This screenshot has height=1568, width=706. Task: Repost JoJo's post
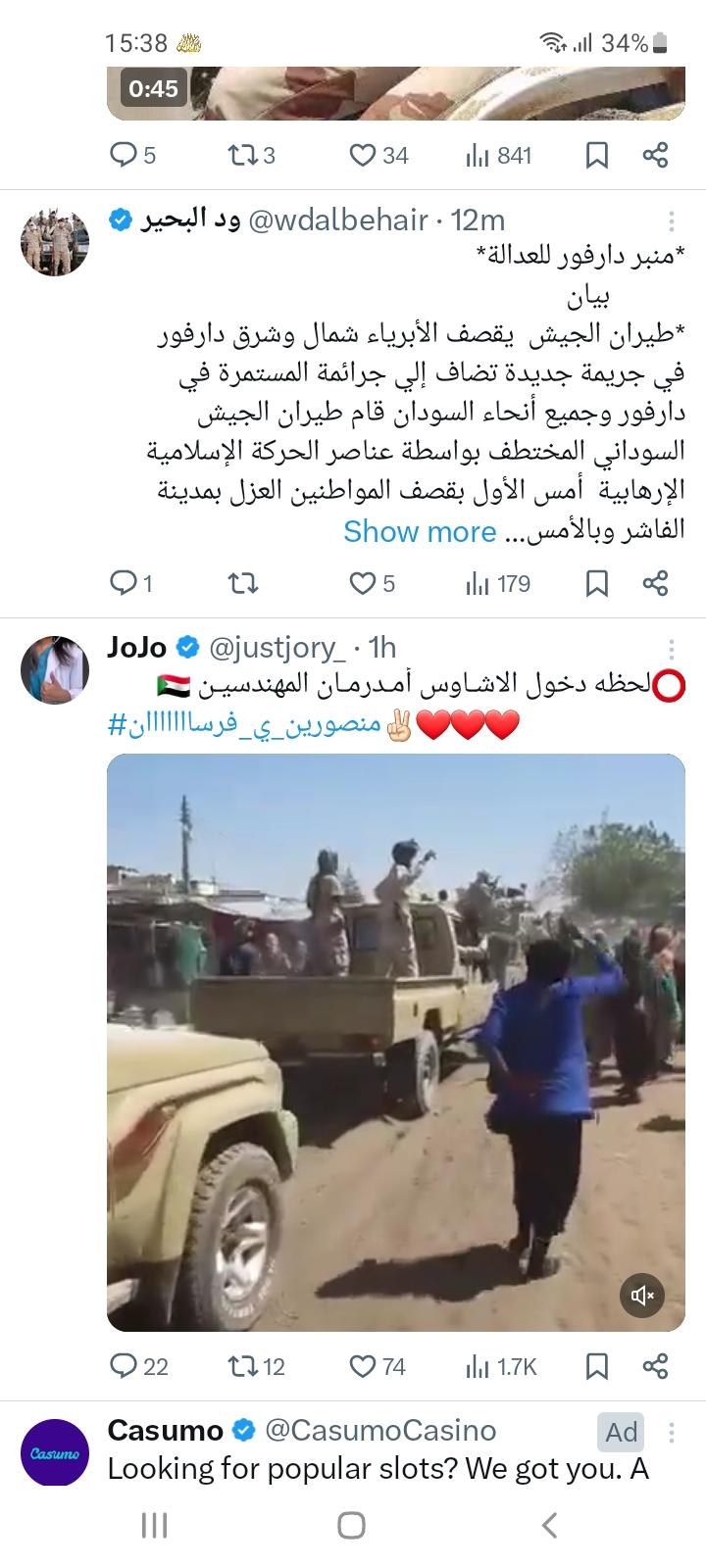point(242,1366)
